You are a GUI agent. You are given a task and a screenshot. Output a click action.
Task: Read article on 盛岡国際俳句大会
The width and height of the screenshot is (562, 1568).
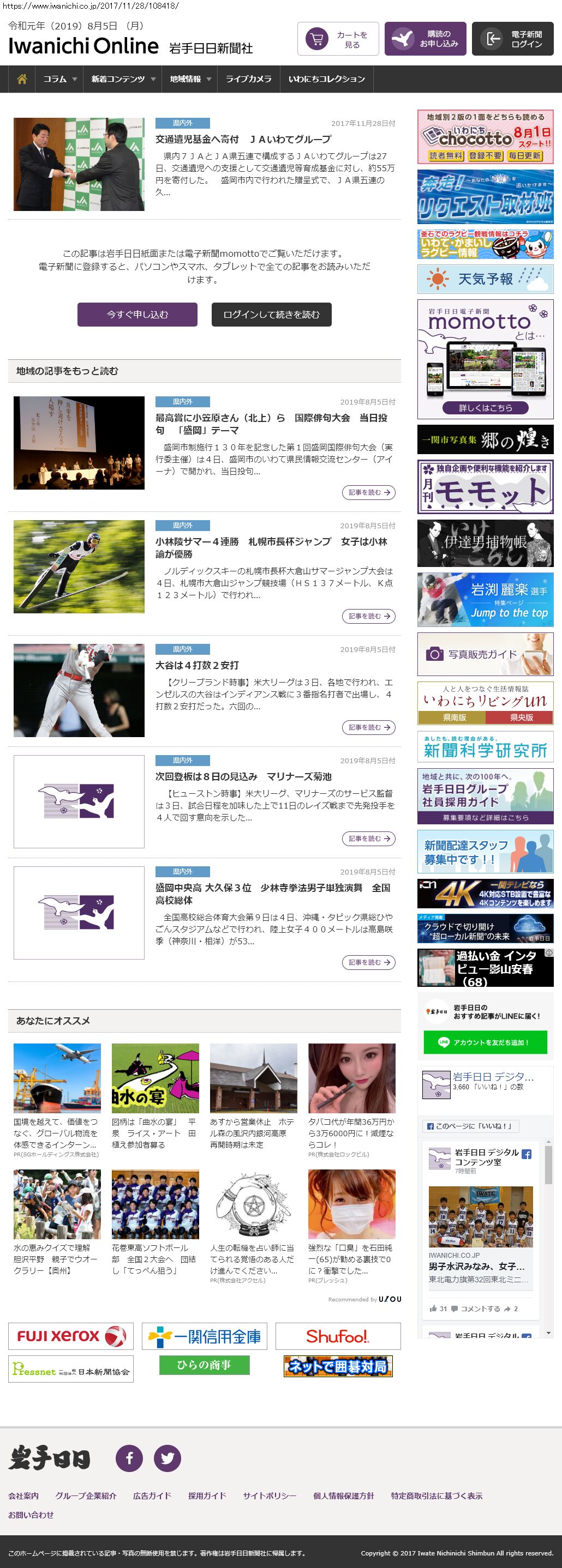368,492
